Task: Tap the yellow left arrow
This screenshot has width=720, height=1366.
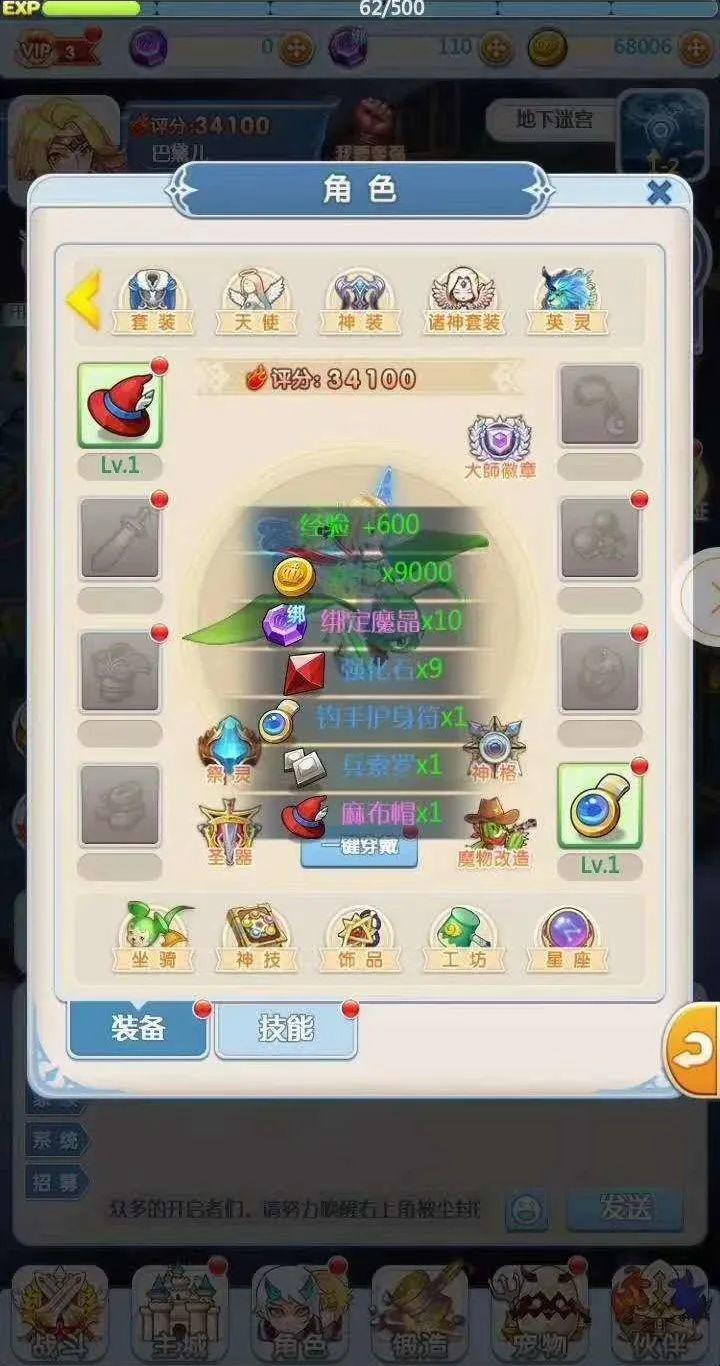Action: point(84,299)
